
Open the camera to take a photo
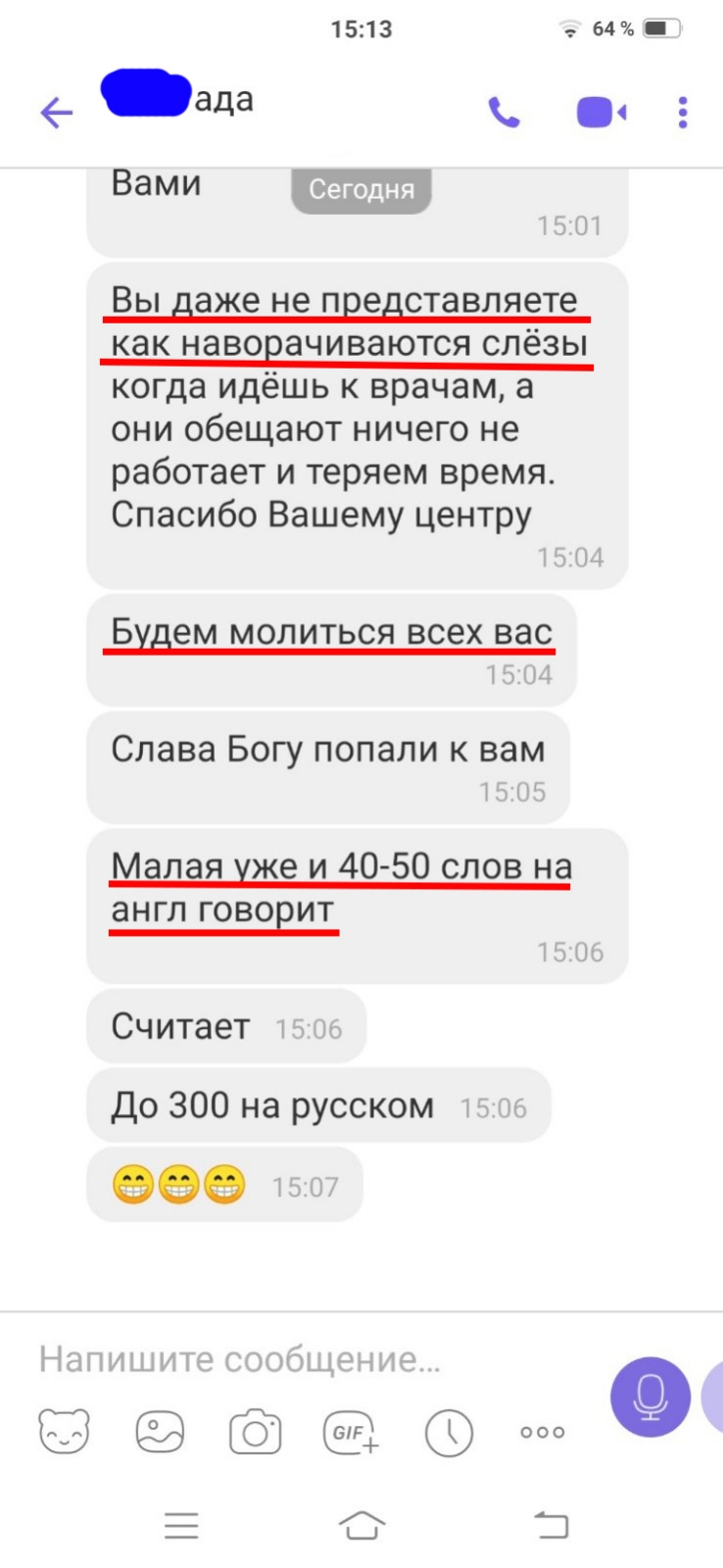[x=255, y=1432]
